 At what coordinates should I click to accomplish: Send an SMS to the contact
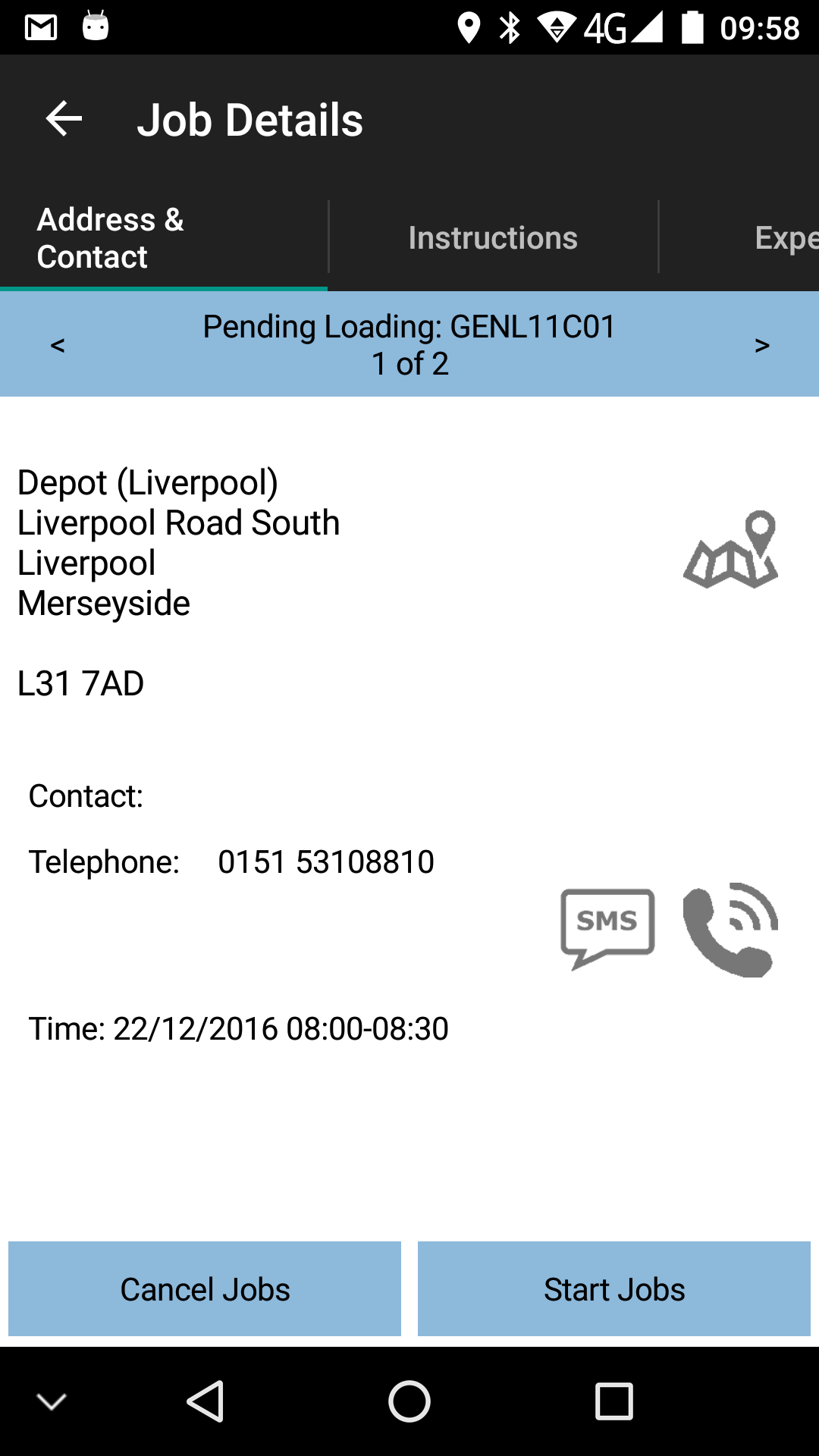[x=607, y=928]
